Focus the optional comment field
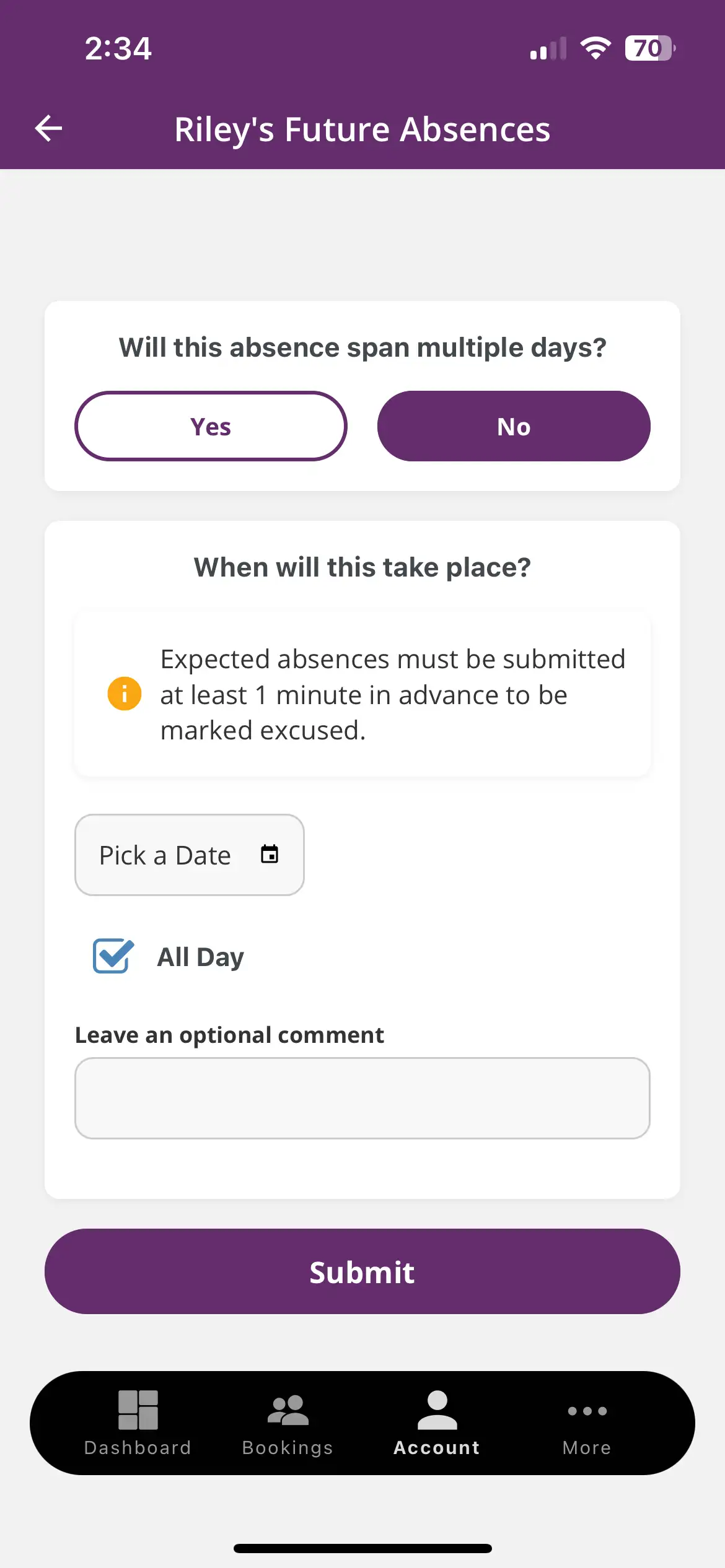Screen dimensions: 725x1568 coord(362,1097)
